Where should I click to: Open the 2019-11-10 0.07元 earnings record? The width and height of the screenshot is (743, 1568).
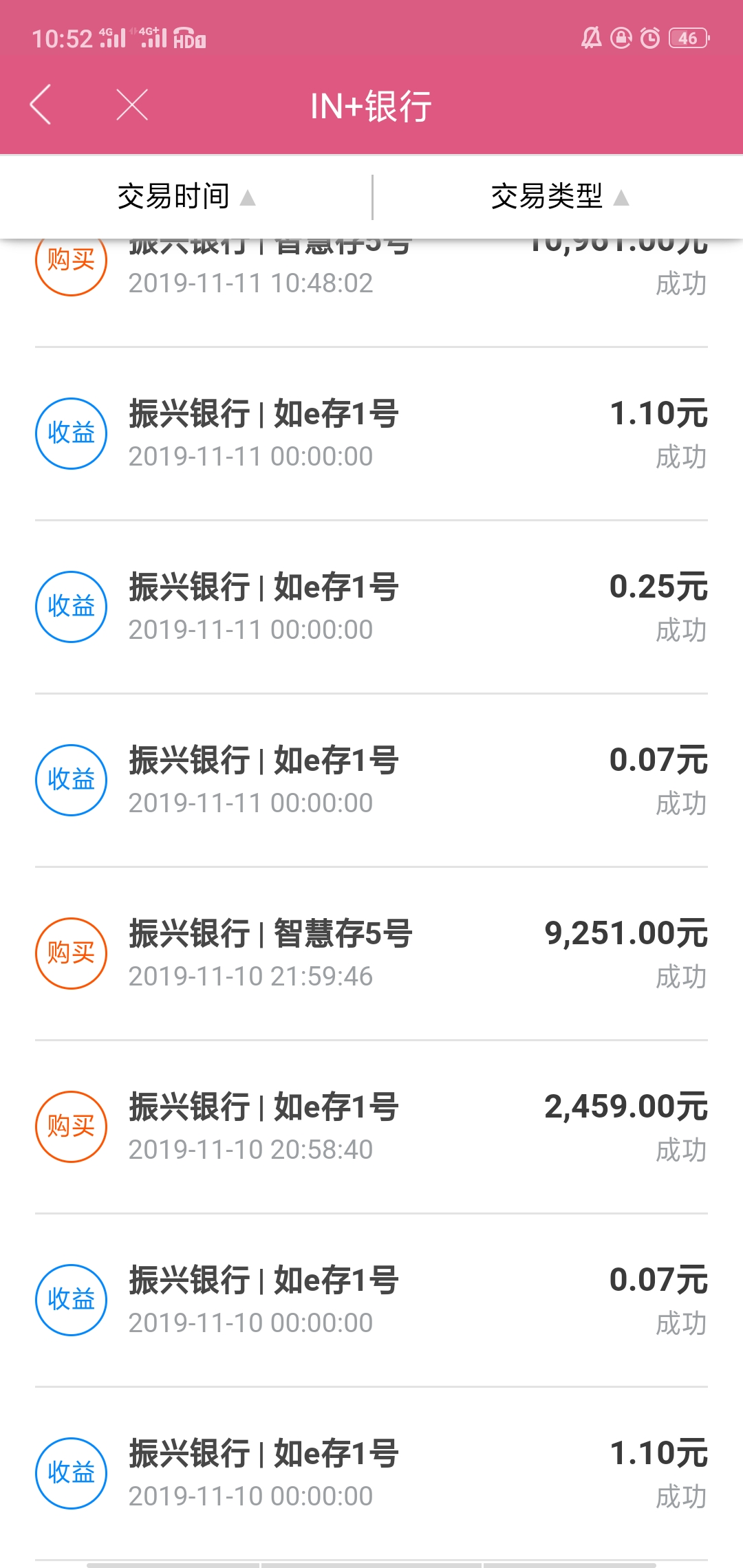click(371, 1300)
